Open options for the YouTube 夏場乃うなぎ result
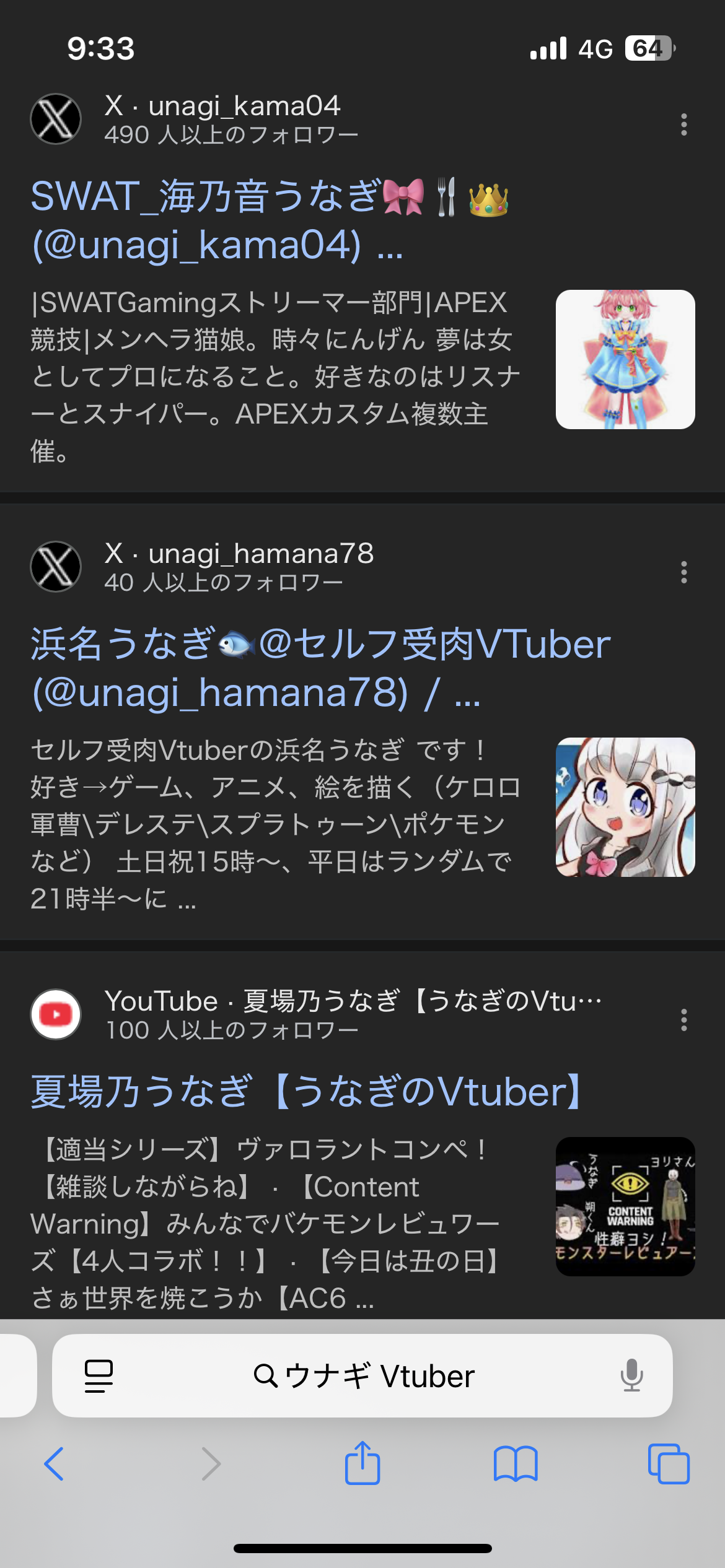725x1568 pixels. point(683,1020)
